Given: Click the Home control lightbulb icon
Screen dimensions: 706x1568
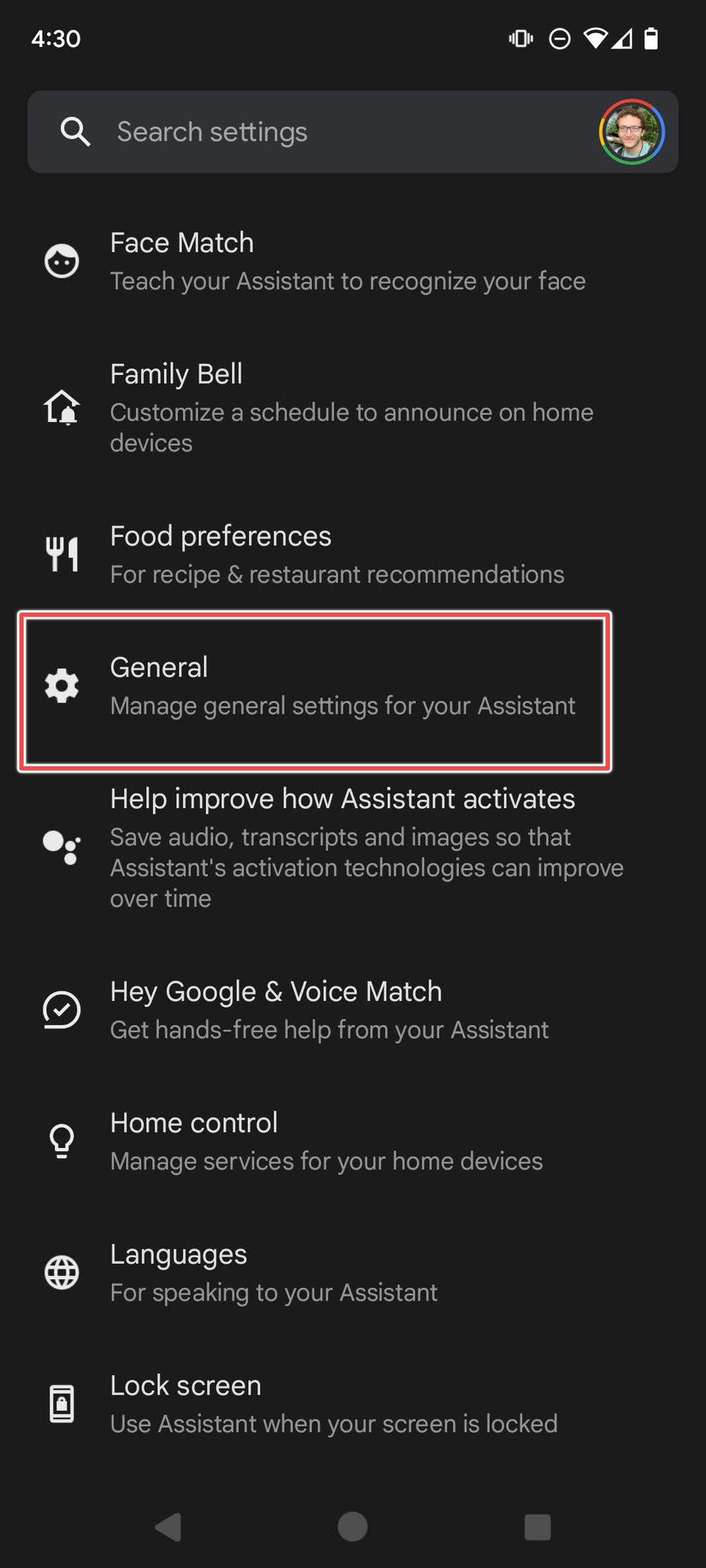Looking at the screenshot, I should 62,1141.
